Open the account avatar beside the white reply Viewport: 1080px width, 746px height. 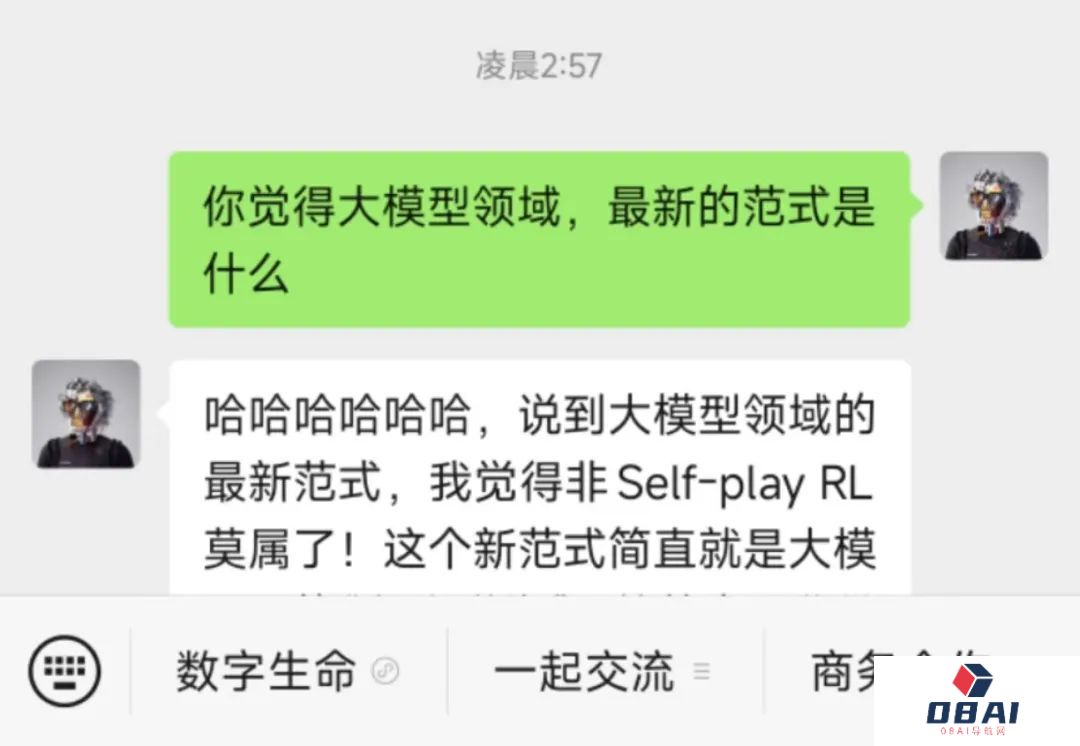(x=86, y=414)
